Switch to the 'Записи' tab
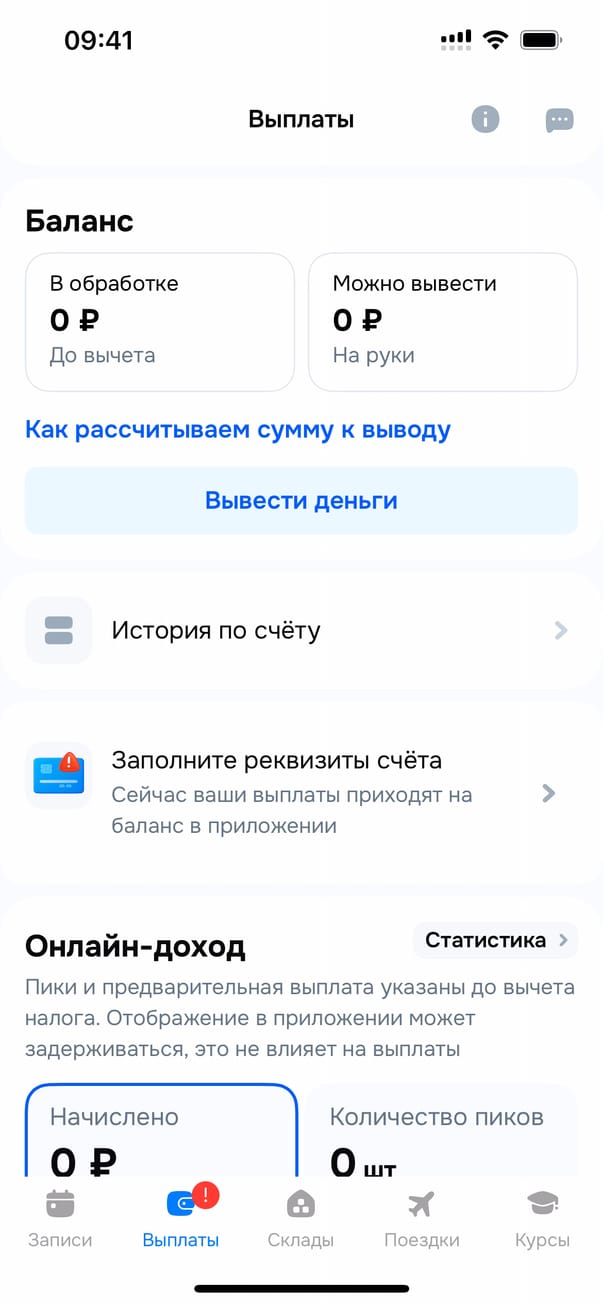Screen dimensions: 603x1305 click(x=60, y=1219)
